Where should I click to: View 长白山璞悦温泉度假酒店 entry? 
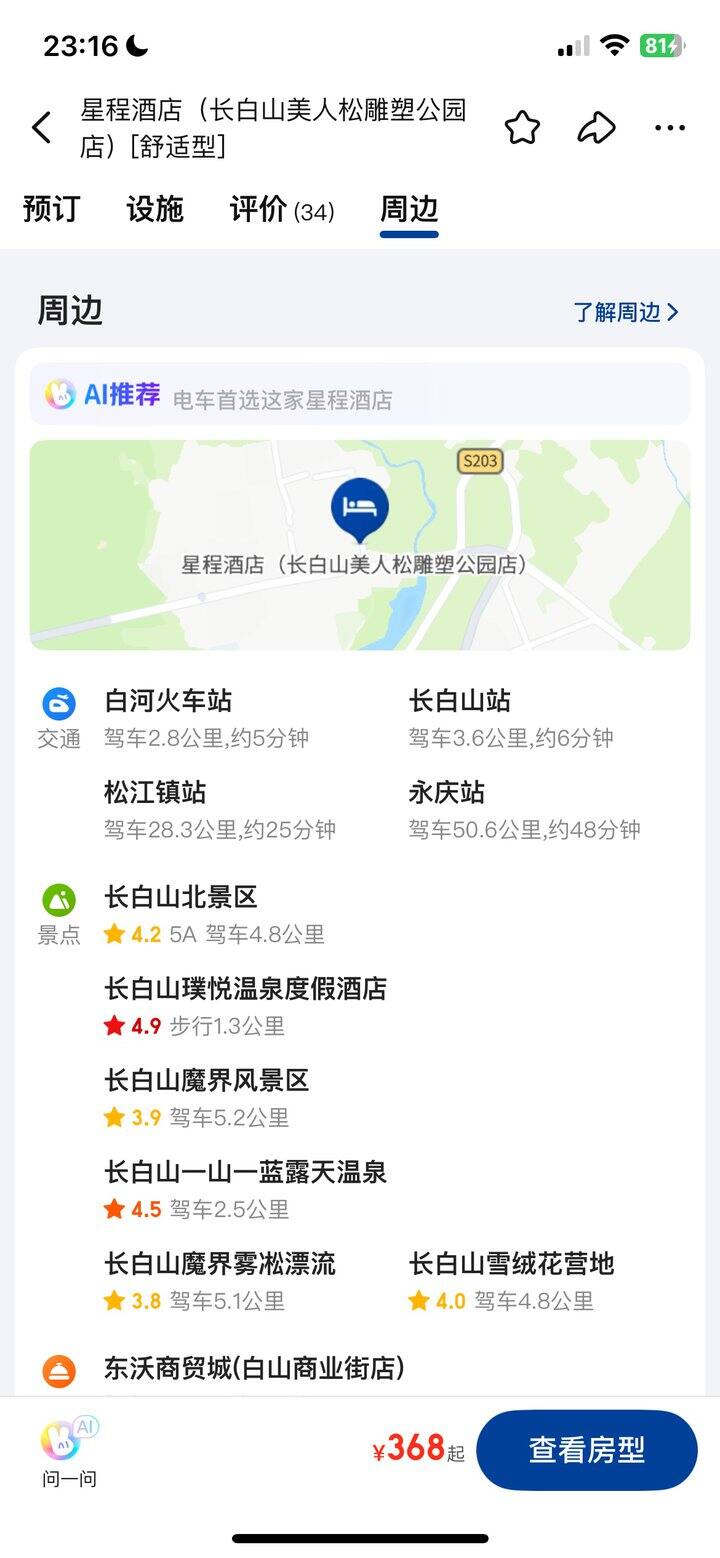click(x=245, y=990)
